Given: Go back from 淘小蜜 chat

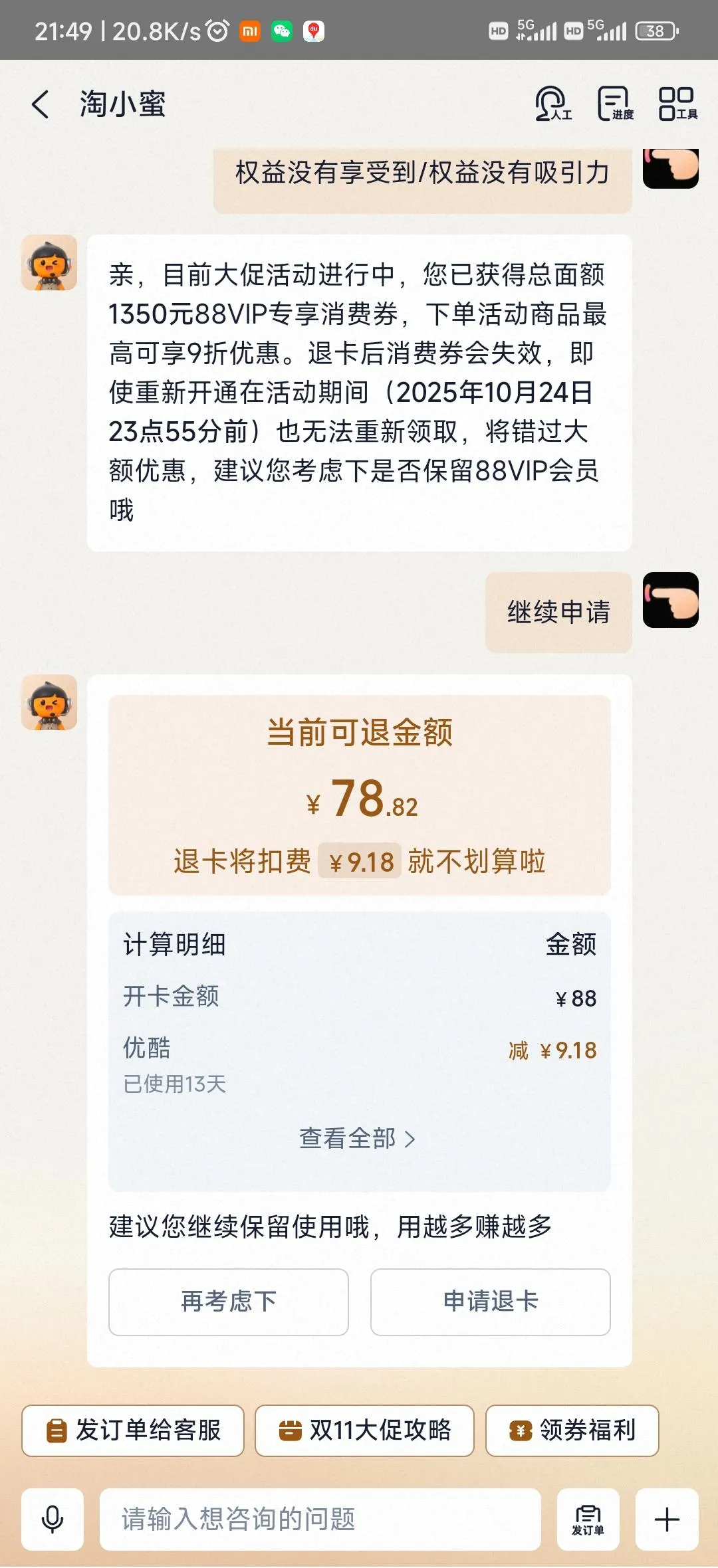Looking at the screenshot, I should 41,105.
